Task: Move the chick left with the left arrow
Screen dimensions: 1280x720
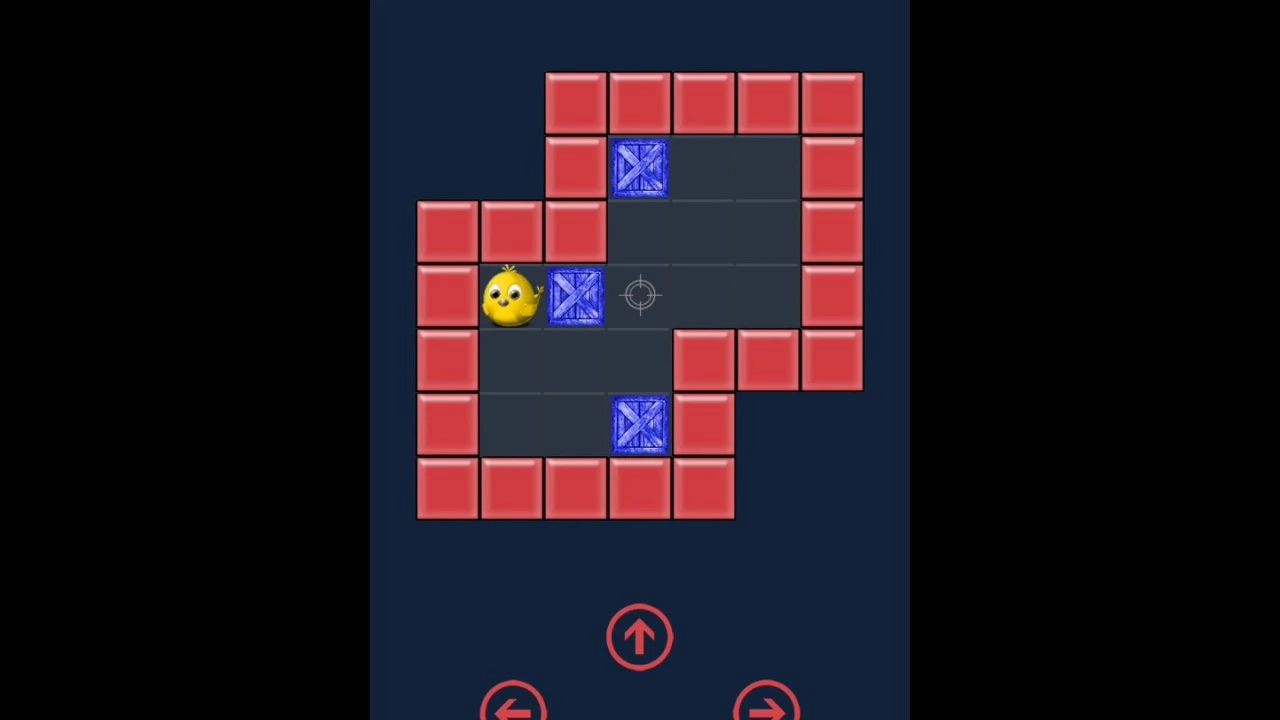Action: coord(513,706)
